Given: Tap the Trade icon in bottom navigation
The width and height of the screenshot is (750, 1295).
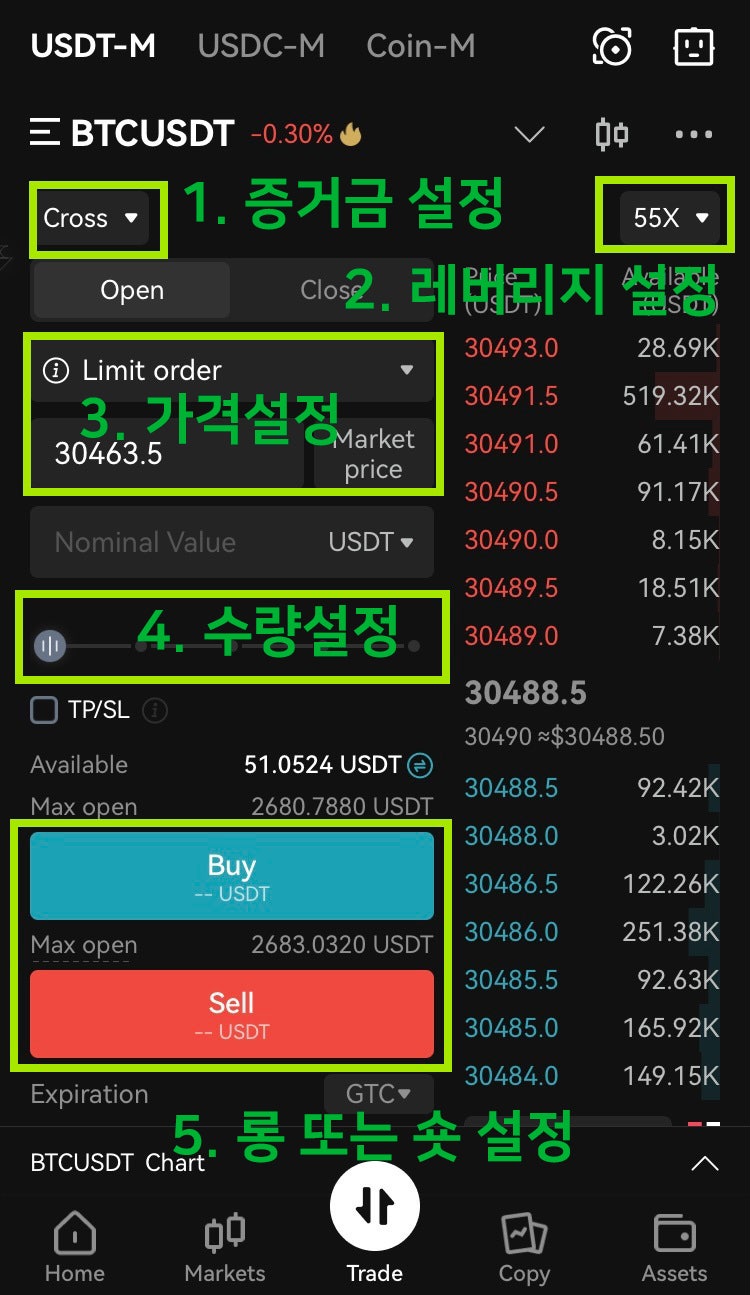Looking at the screenshot, I should 374,1205.
